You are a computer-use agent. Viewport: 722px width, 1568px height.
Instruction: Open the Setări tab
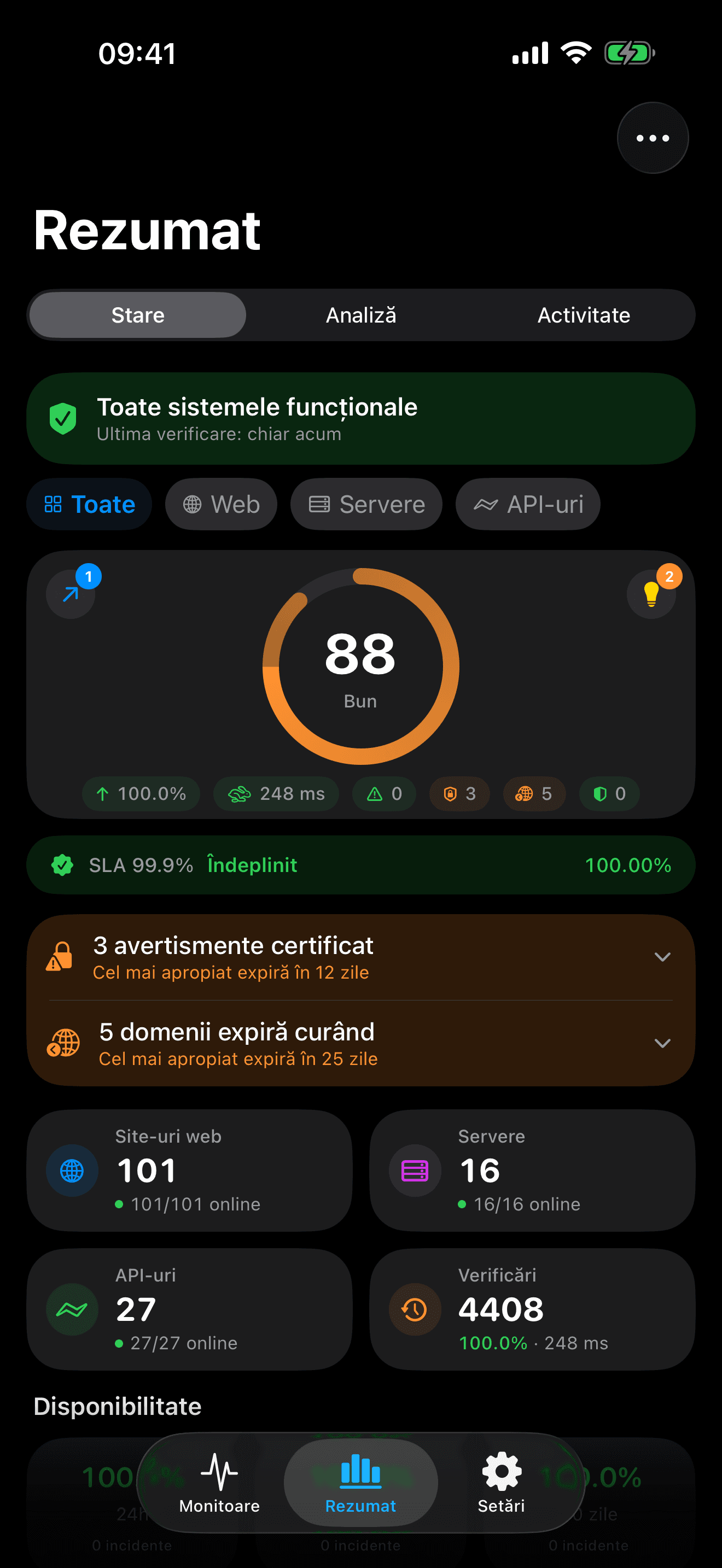click(501, 1482)
